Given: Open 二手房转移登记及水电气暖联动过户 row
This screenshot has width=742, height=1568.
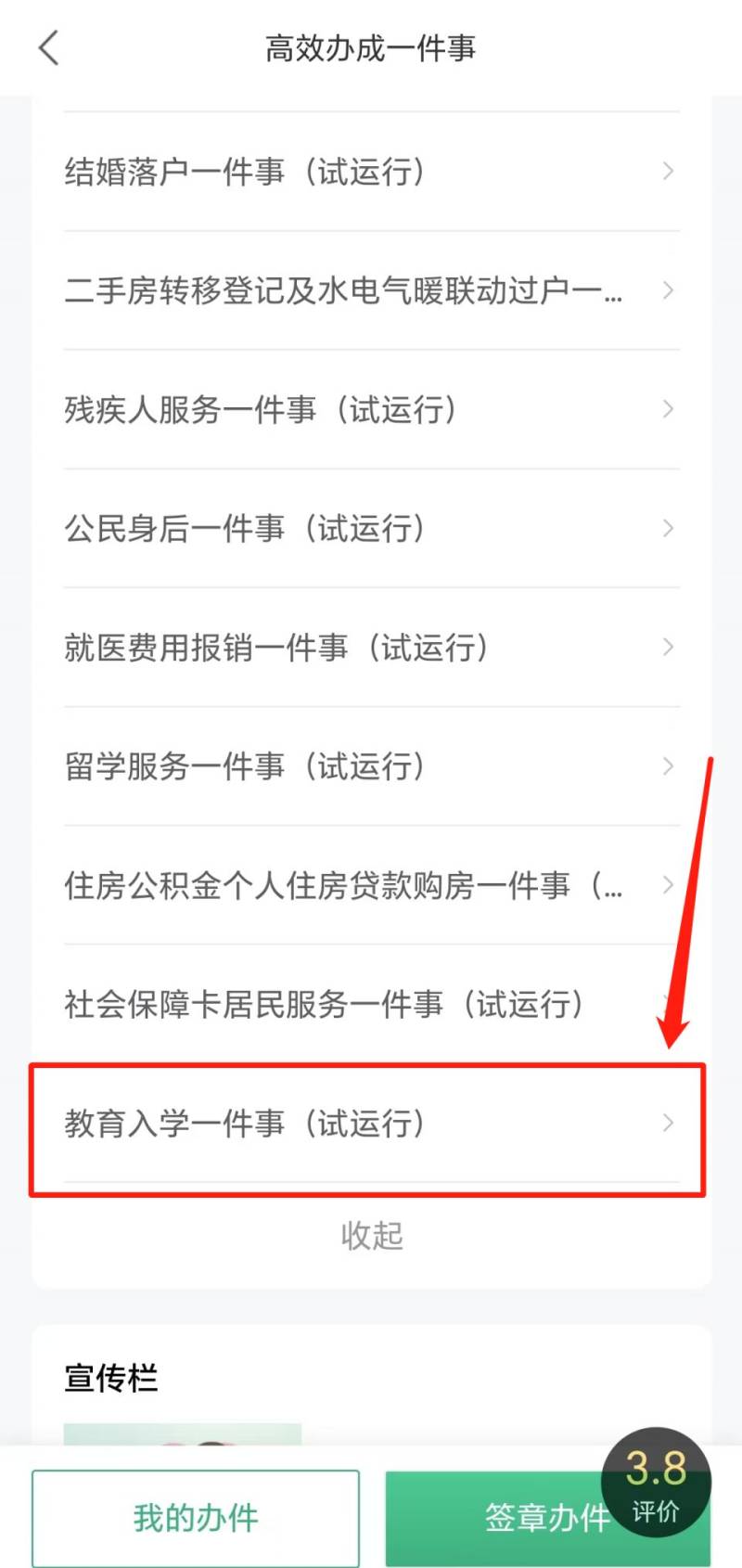Looking at the screenshot, I should tap(371, 290).
